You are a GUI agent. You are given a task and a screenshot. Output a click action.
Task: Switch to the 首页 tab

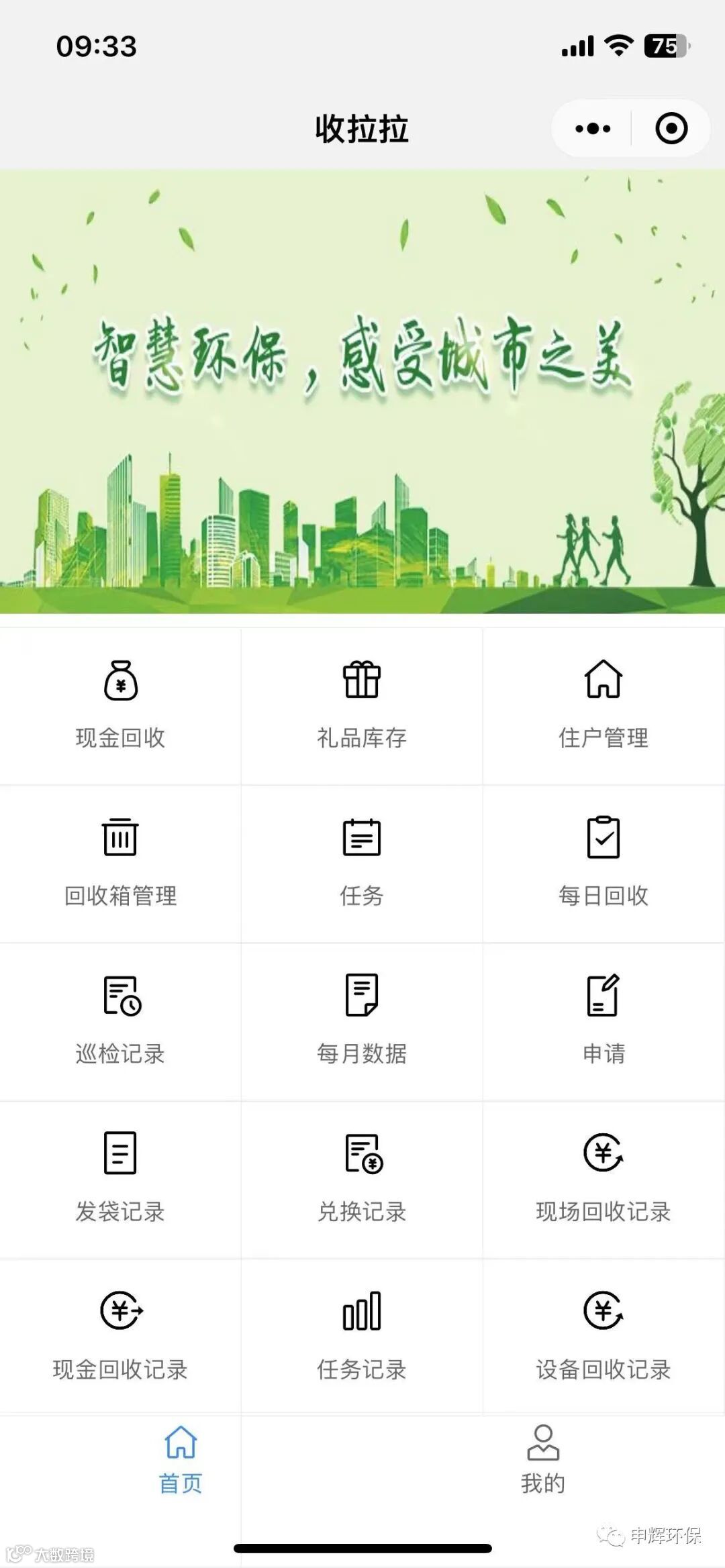point(181,1460)
